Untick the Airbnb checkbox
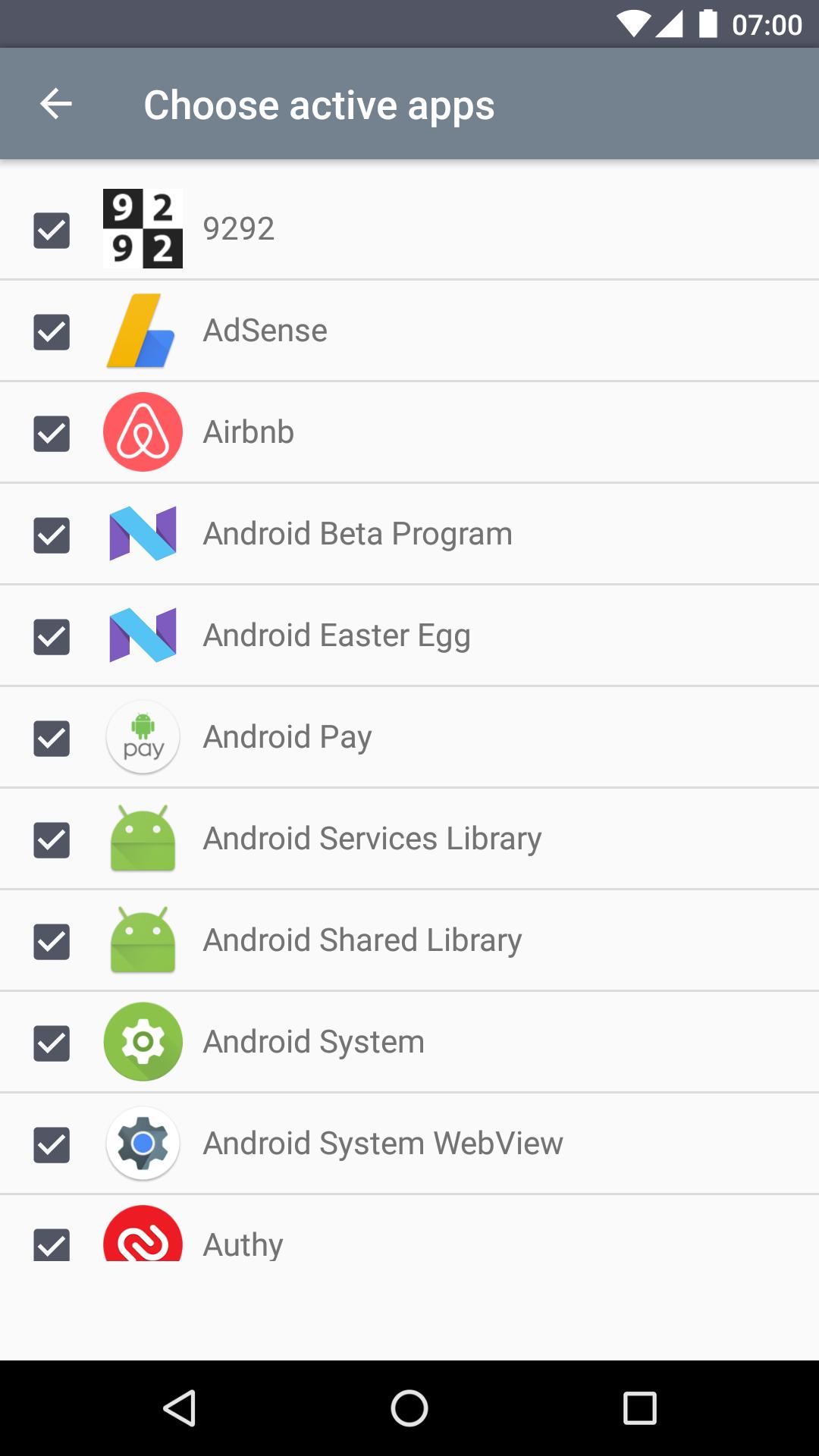The image size is (819, 1456). click(x=52, y=434)
